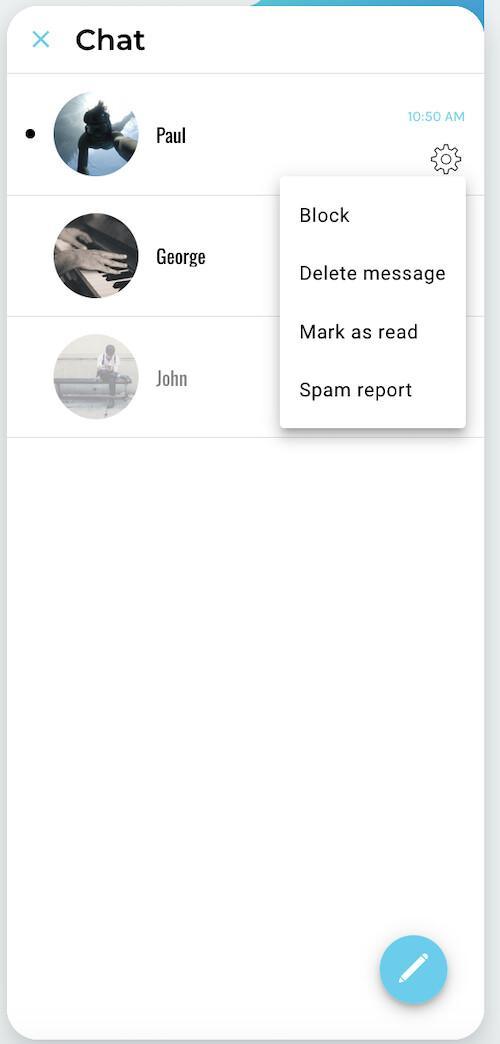500x1044 pixels.
Task: Open the chat with George
Action: tap(143, 256)
